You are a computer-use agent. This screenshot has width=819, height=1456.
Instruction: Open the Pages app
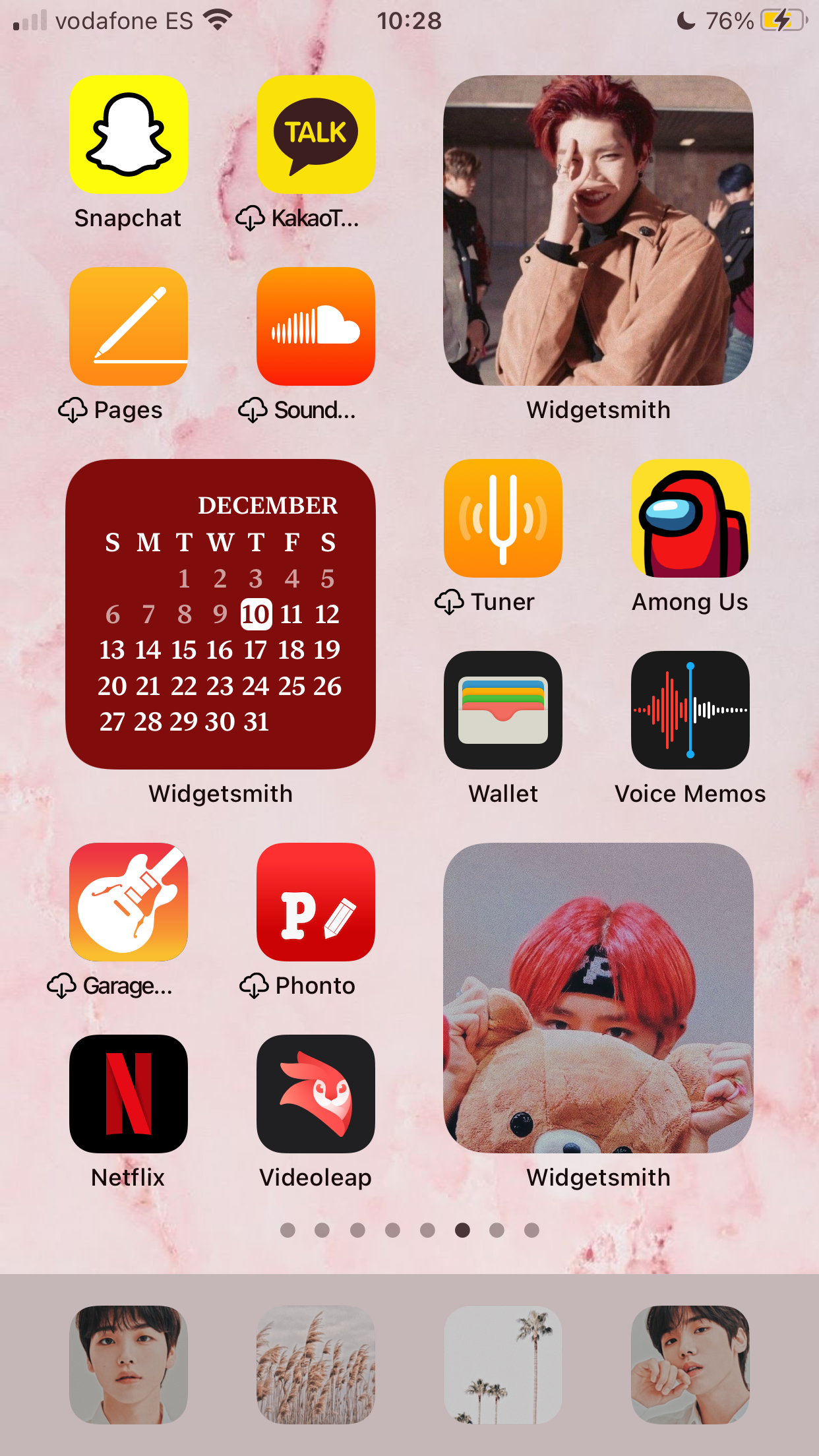coord(129,326)
